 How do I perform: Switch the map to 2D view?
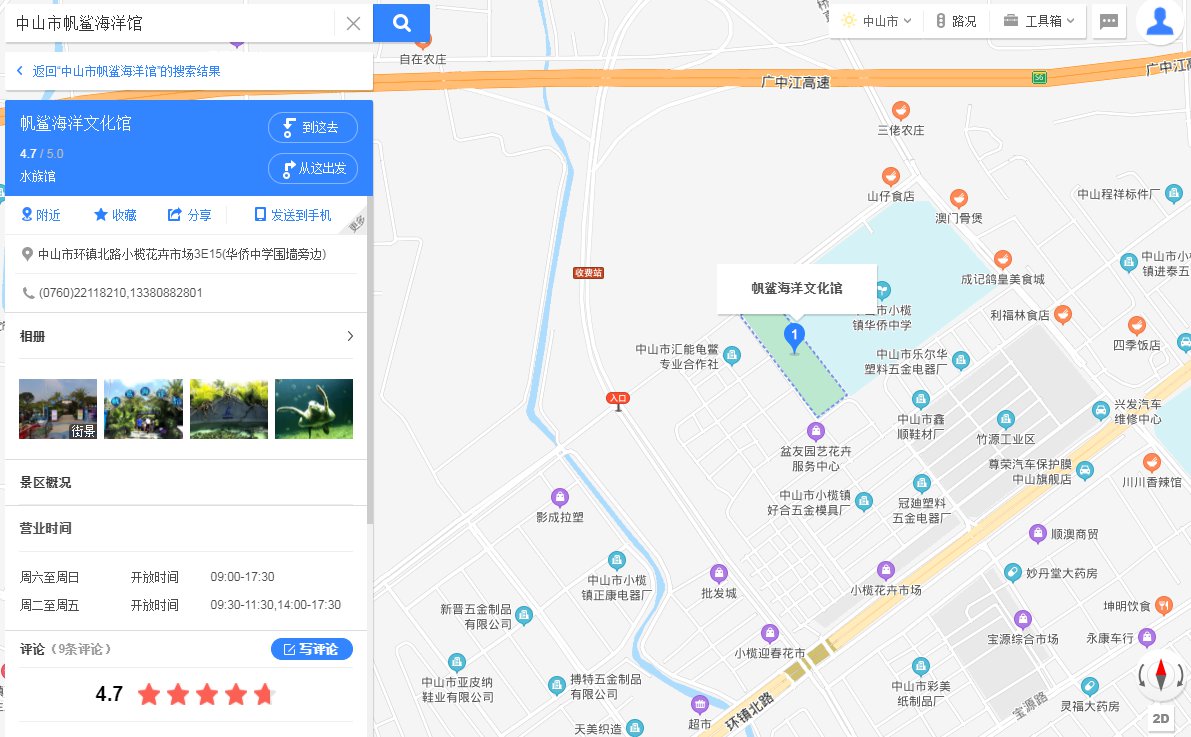pyautogui.click(x=1160, y=717)
